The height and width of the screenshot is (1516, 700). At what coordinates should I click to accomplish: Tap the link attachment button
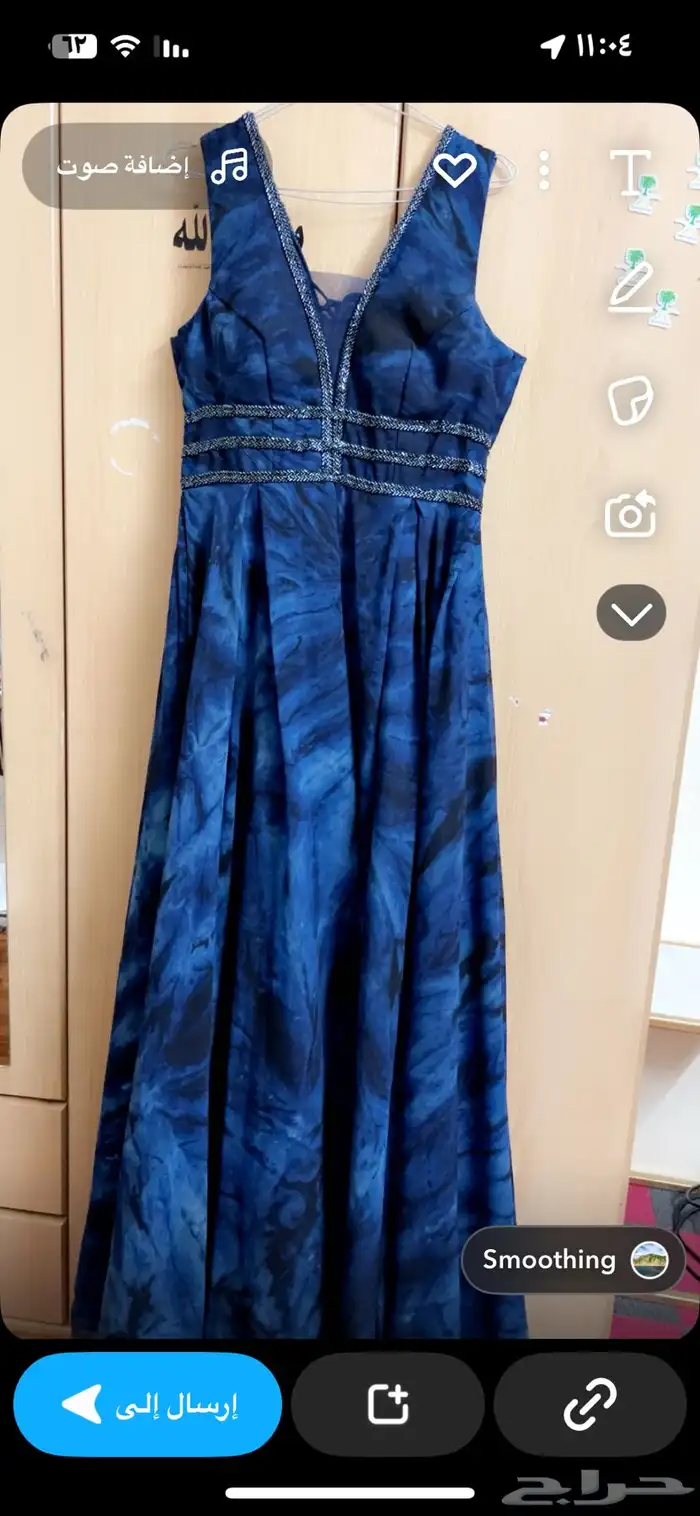click(590, 1404)
